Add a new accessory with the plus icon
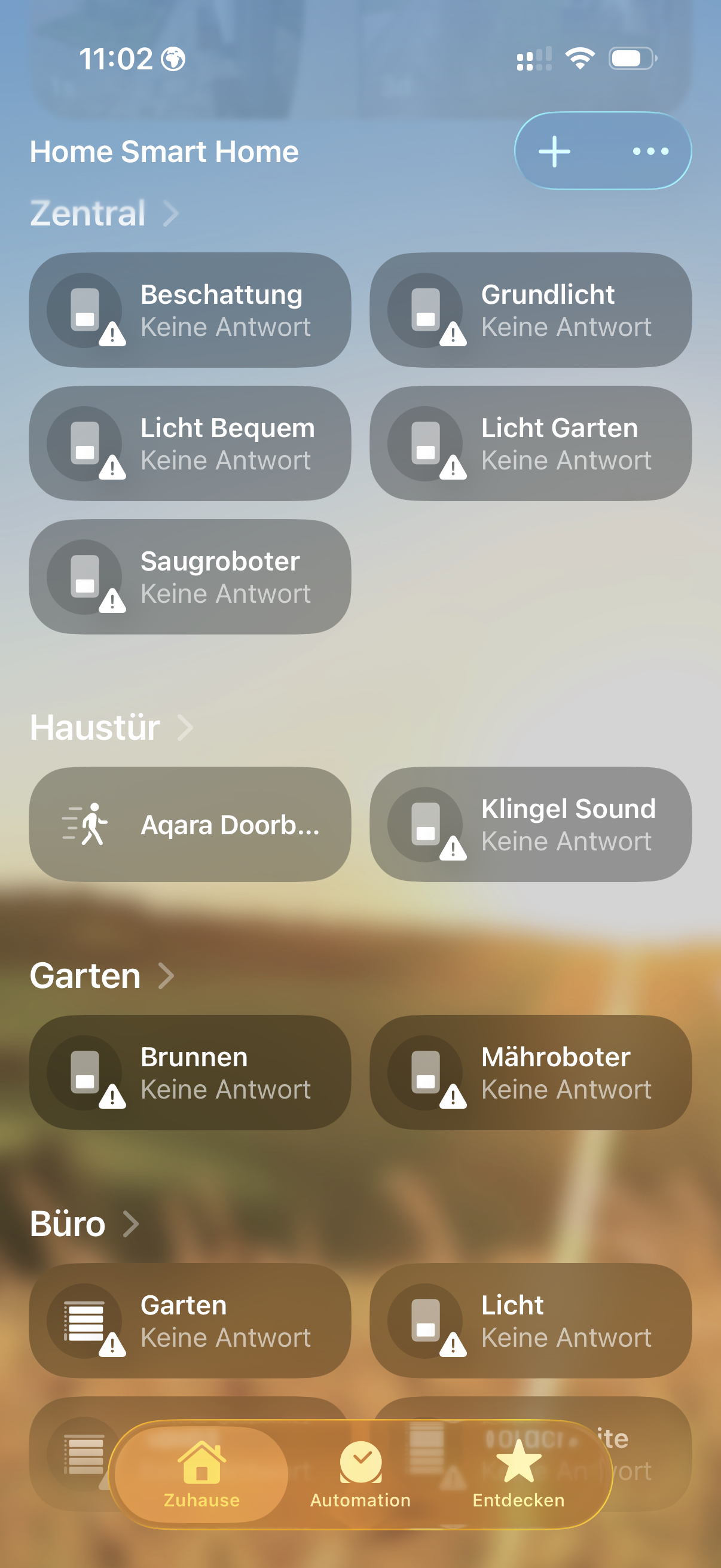 coord(554,151)
